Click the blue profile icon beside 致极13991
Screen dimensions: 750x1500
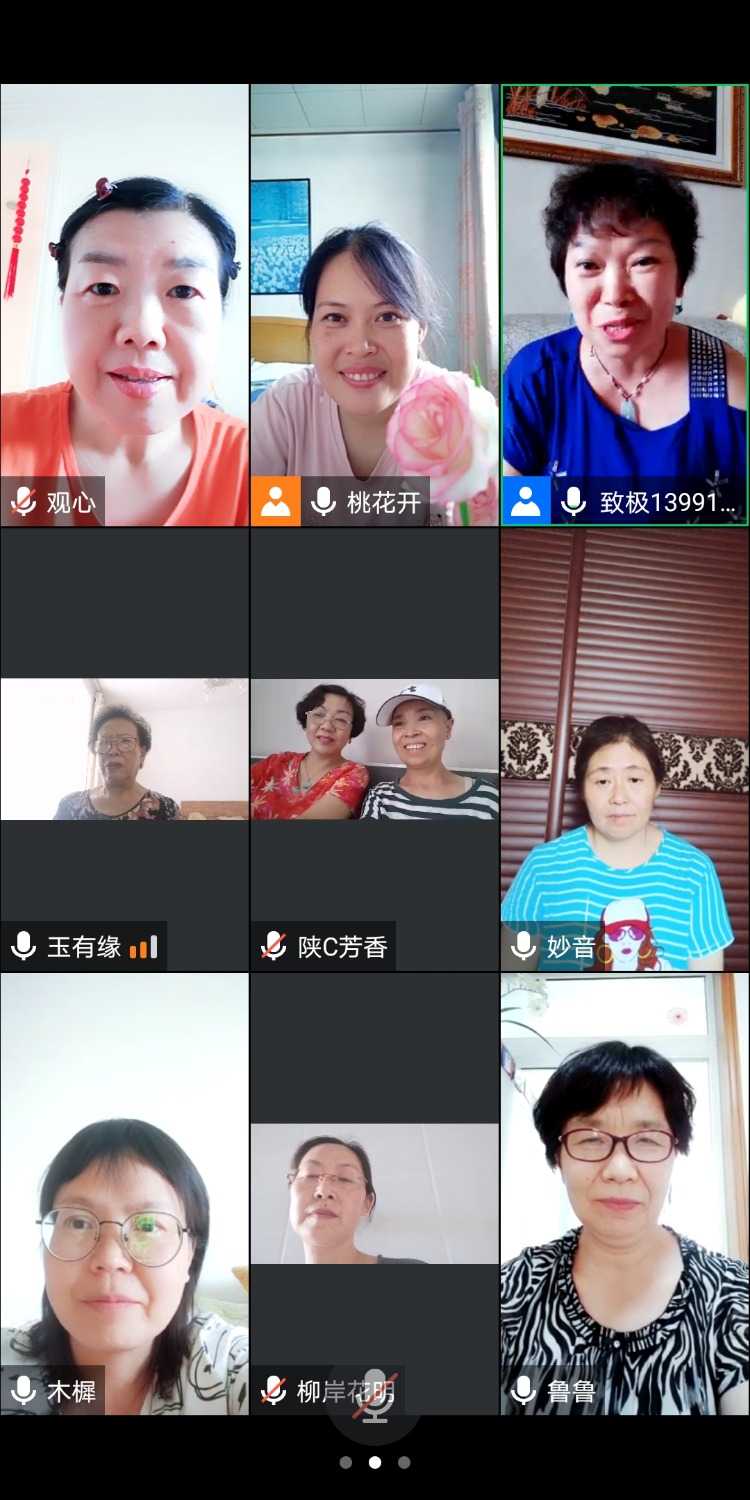pos(524,504)
